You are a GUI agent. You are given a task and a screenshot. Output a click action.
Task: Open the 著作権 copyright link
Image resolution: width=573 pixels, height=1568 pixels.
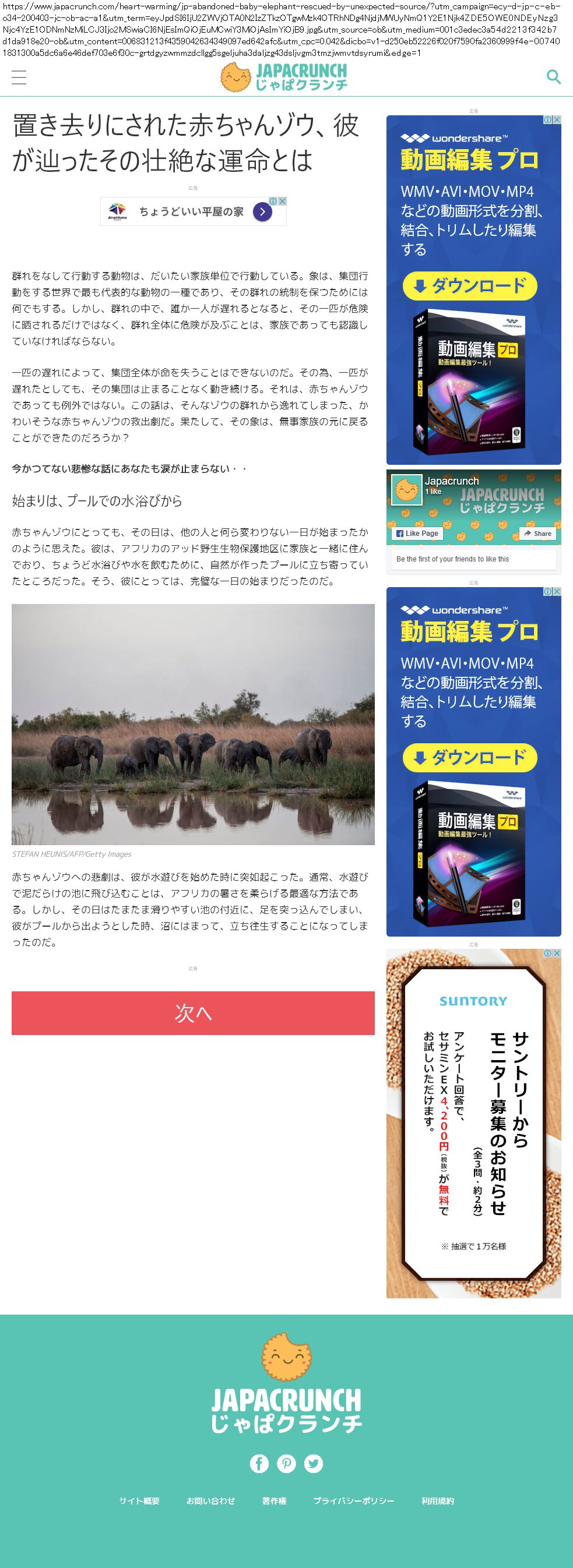274,1501
